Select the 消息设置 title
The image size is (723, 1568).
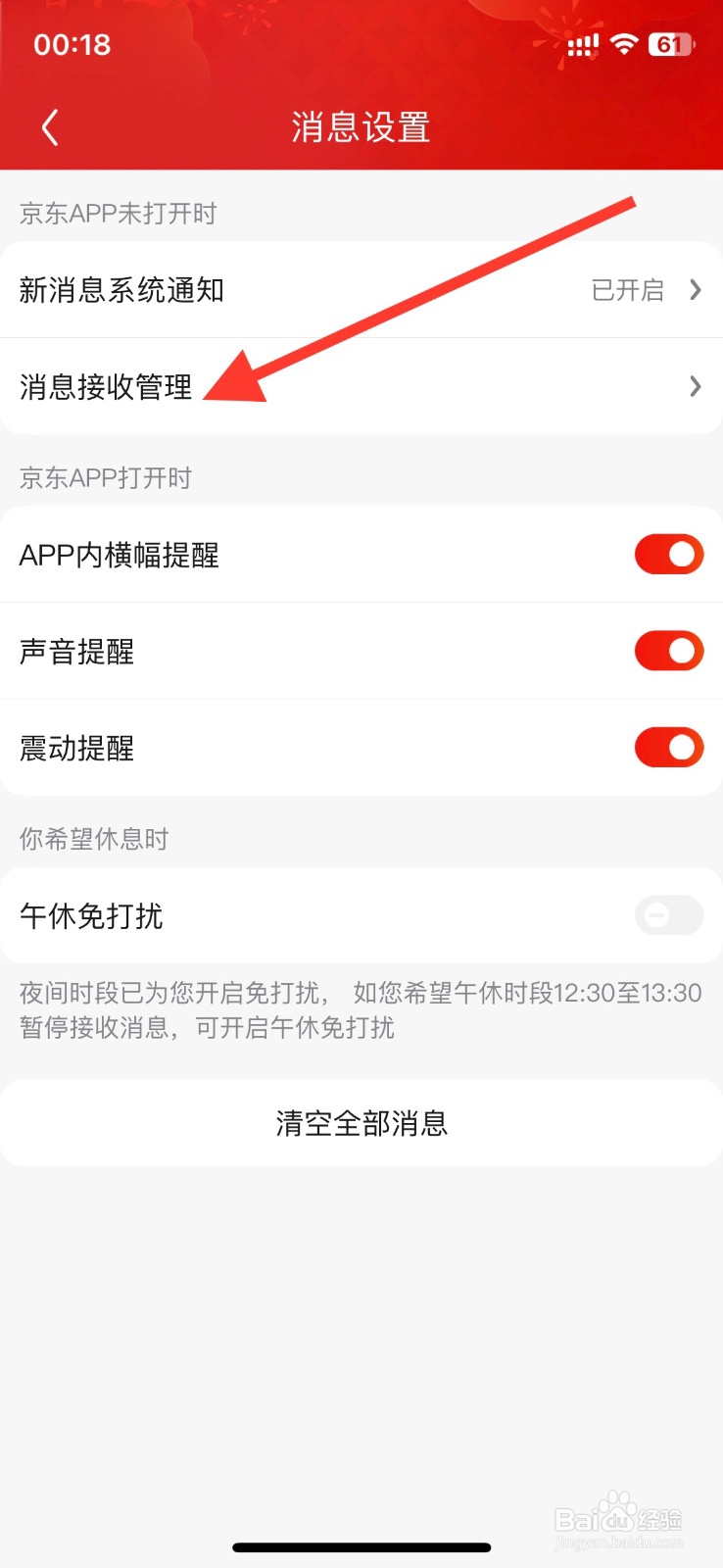(x=361, y=126)
